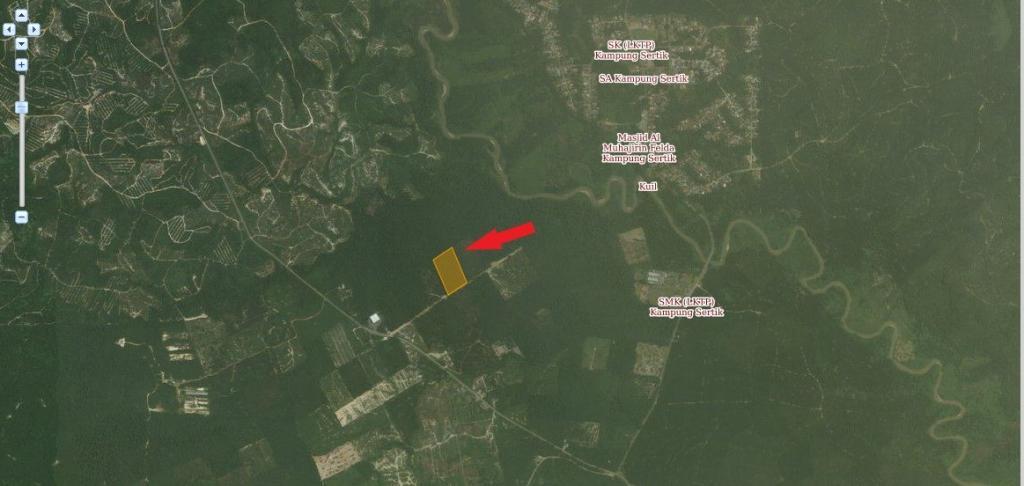Pan the map east with right arrow
The height and width of the screenshot is (486, 1024).
(34, 29)
